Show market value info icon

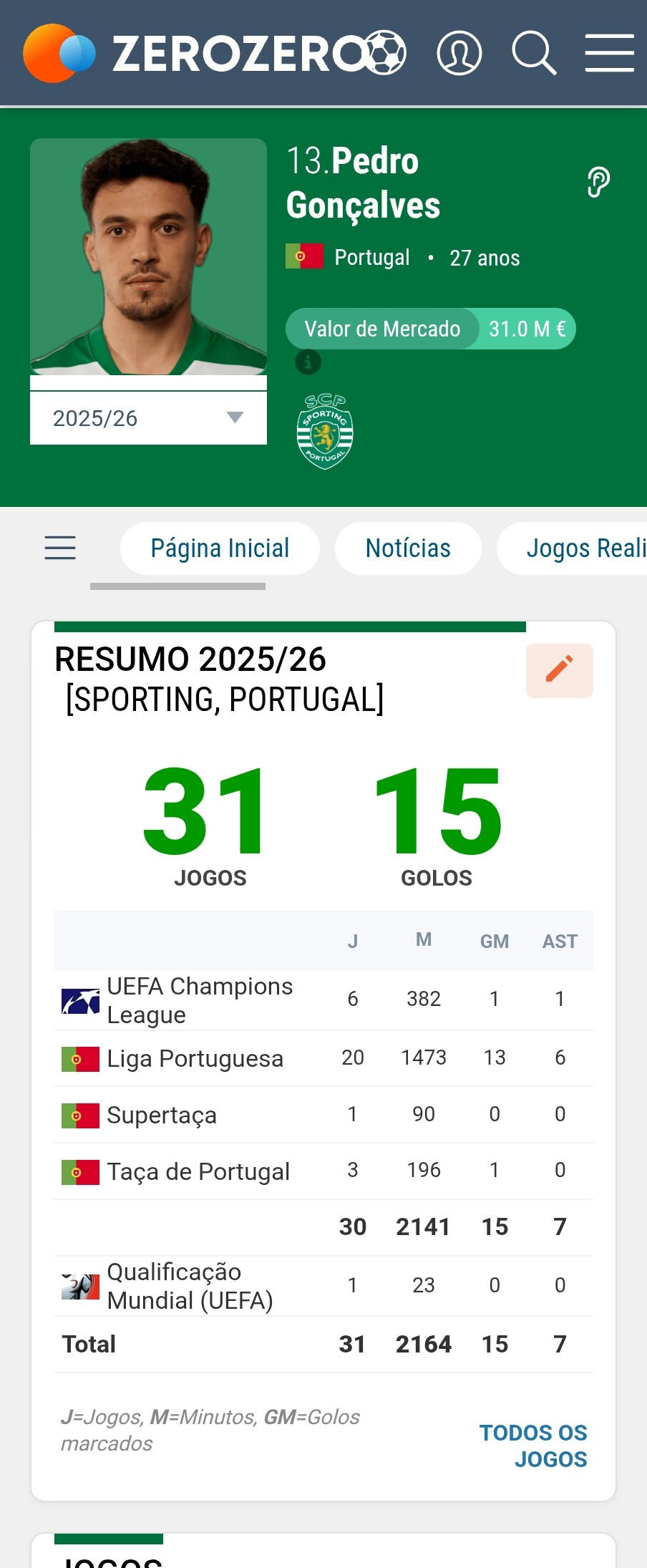point(308,362)
